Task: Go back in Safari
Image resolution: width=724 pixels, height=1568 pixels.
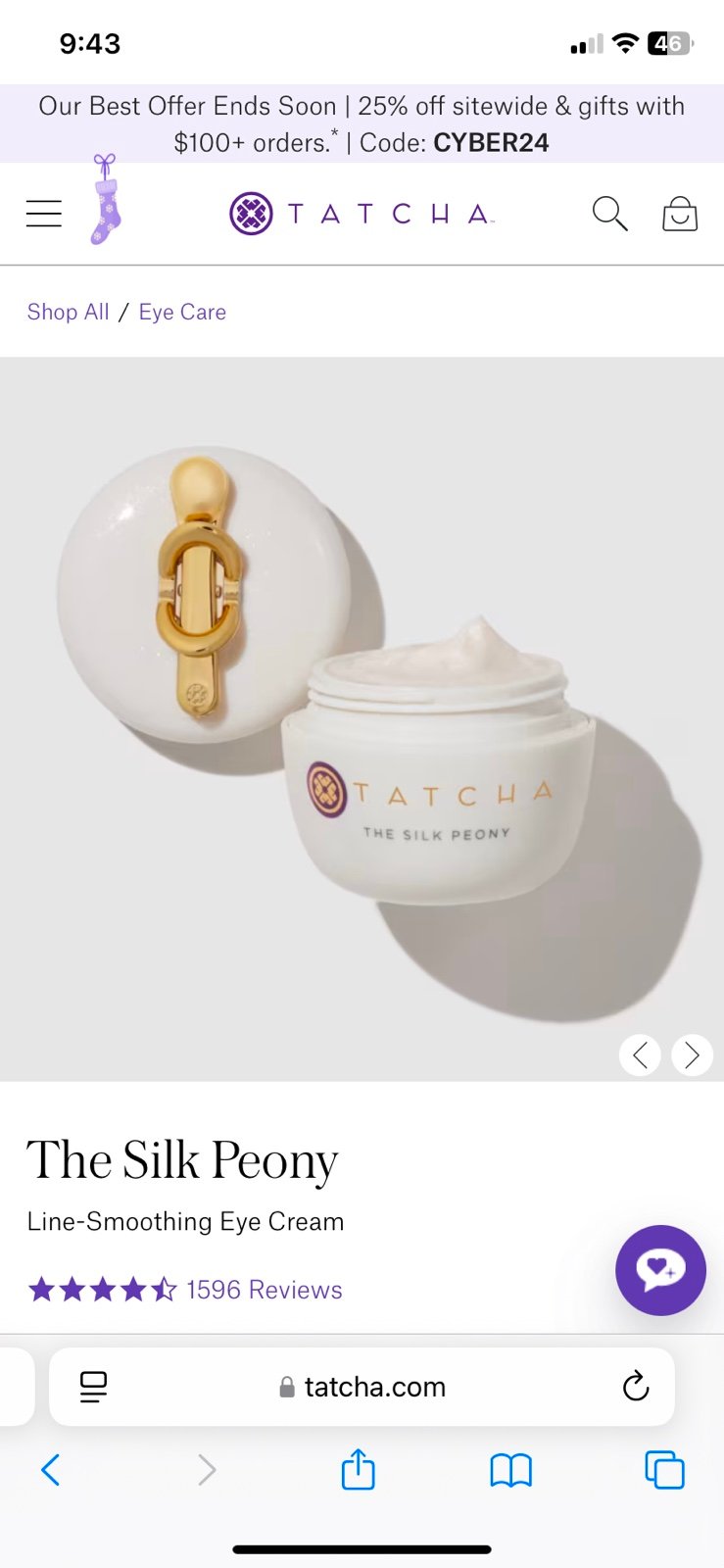Action: [51, 1470]
